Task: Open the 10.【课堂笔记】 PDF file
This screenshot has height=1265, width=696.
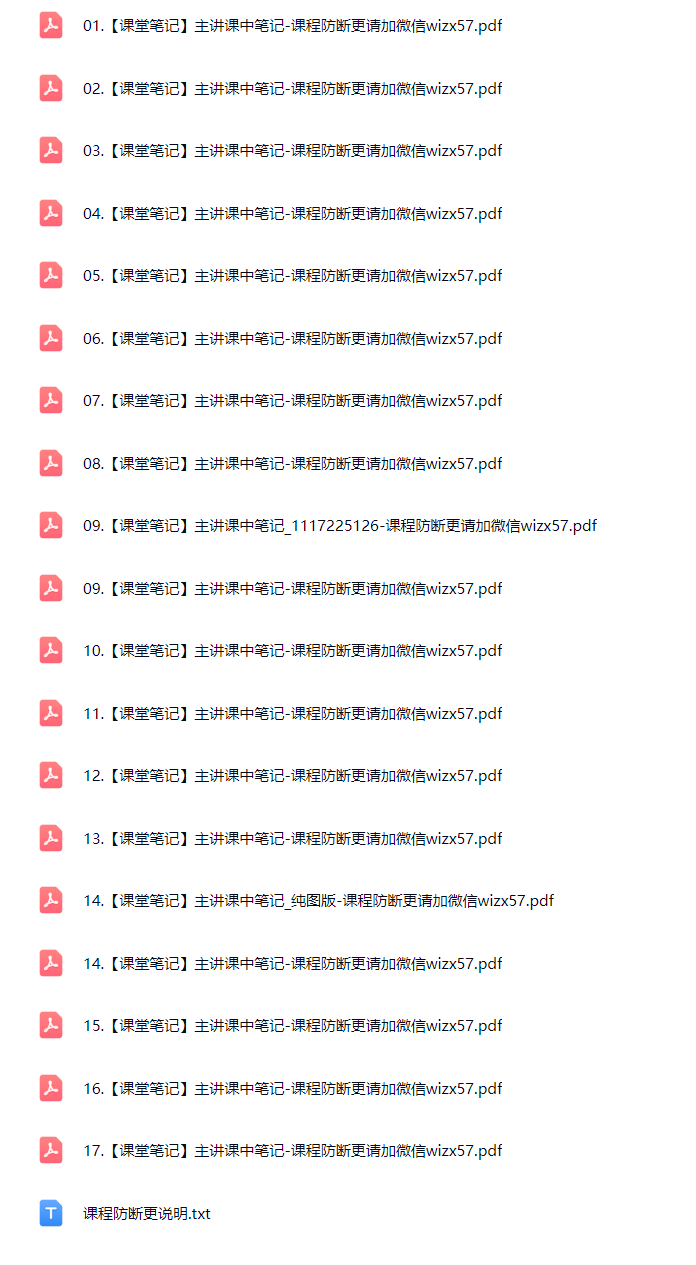Action: tap(292, 651)
